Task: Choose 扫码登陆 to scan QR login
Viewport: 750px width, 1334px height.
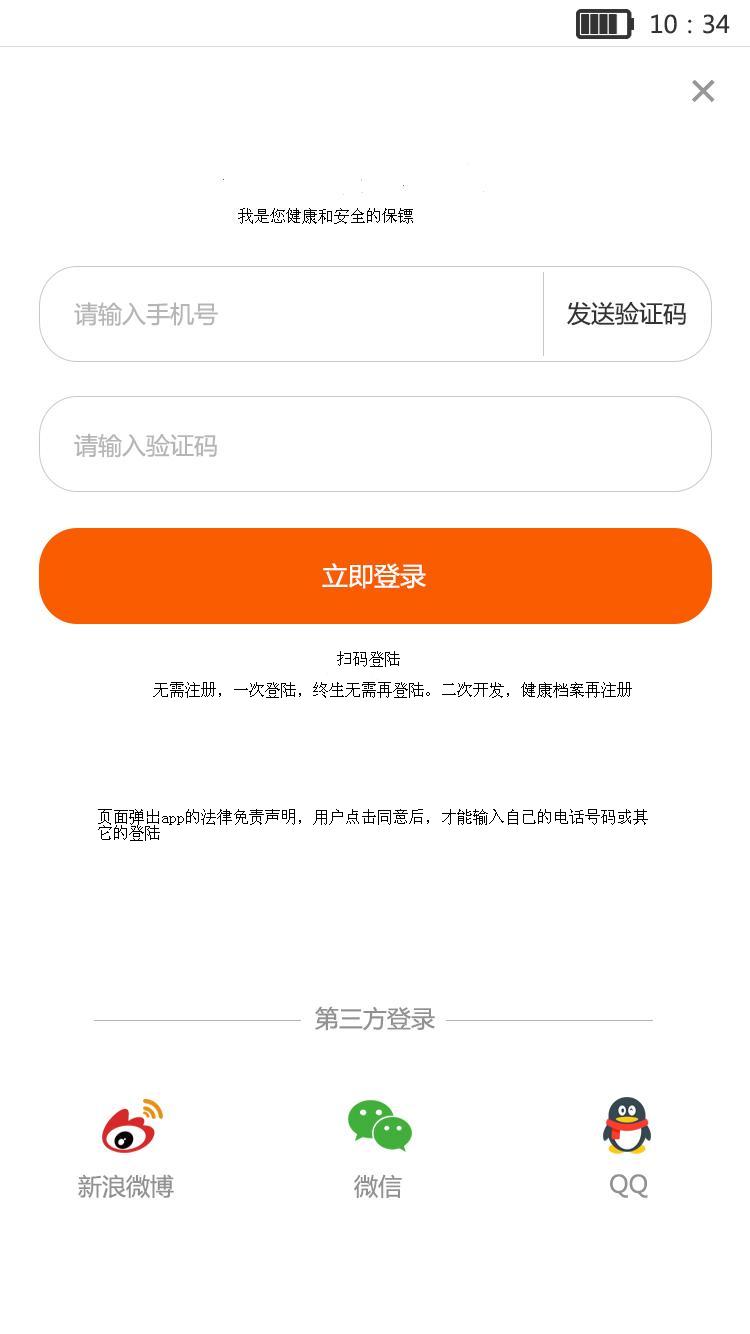Action: 368,659
